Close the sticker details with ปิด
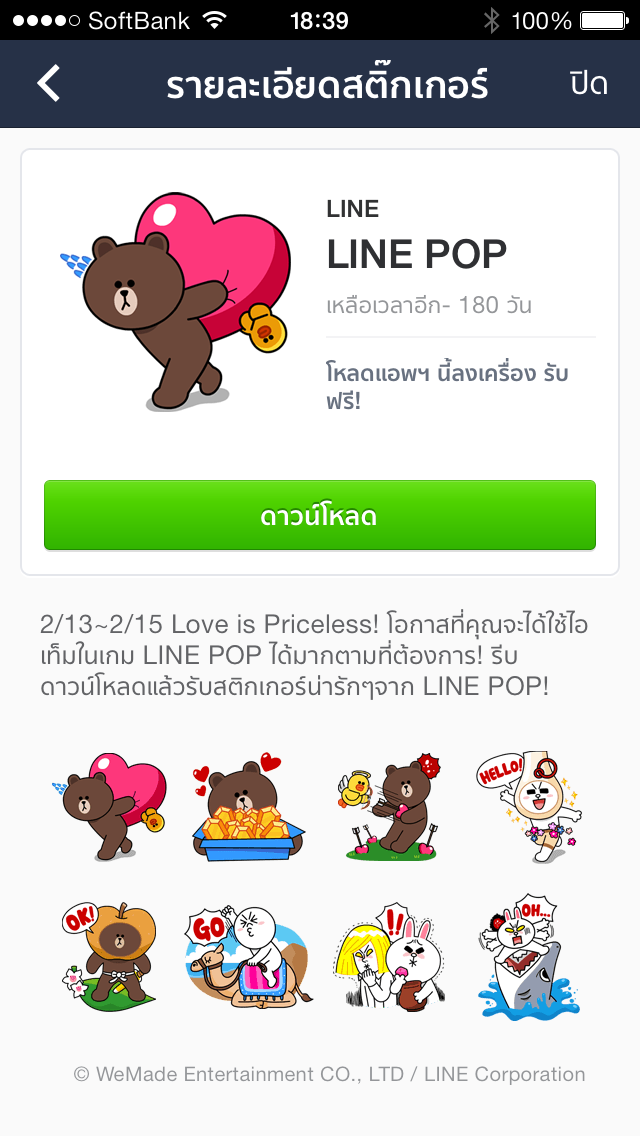Image resolution: width=640 pixels, height=1136 pixels. [588, 84]
